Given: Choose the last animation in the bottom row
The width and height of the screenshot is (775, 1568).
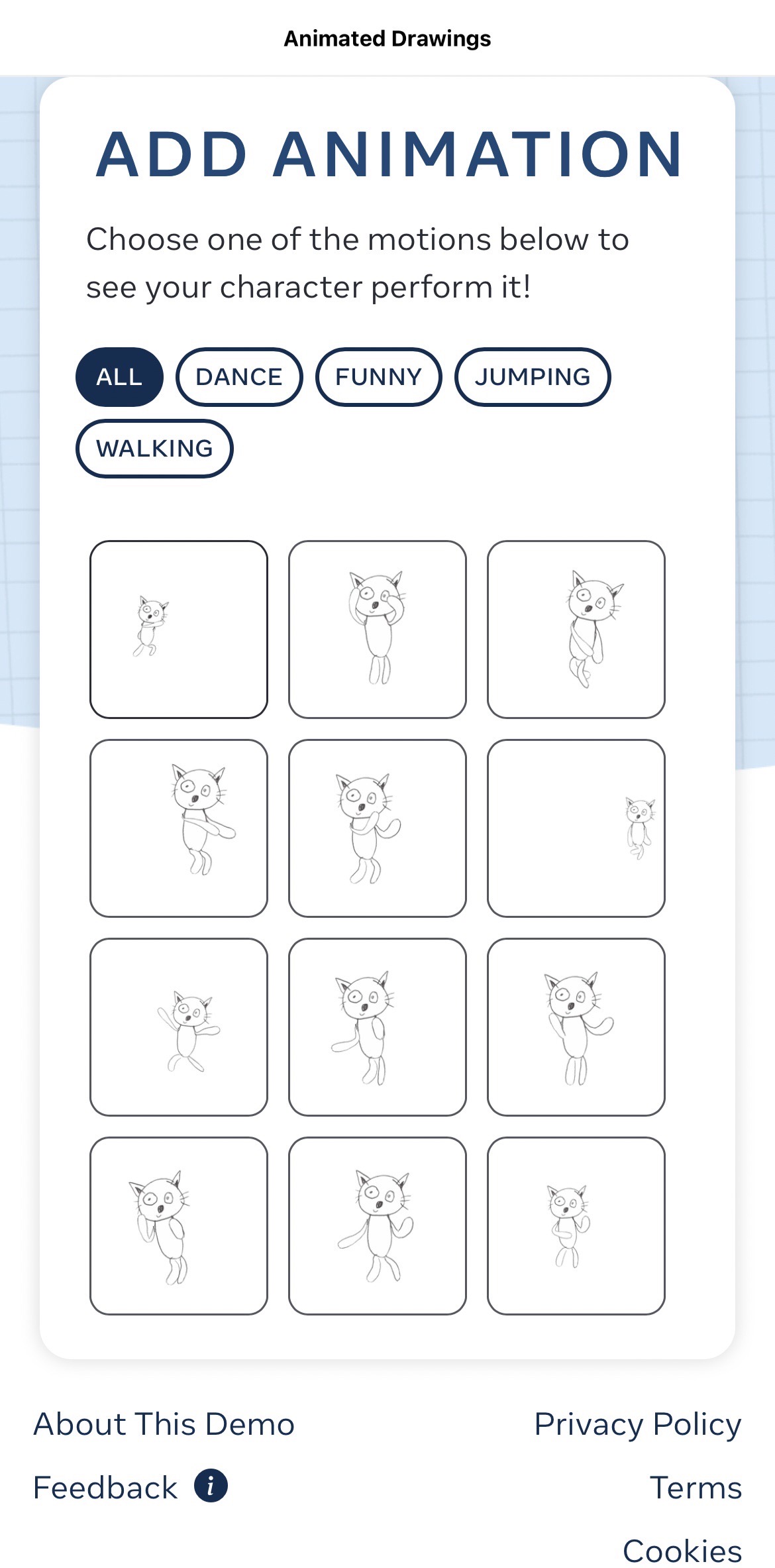Looking at the screenshot, I should [x=576, y=1225].
